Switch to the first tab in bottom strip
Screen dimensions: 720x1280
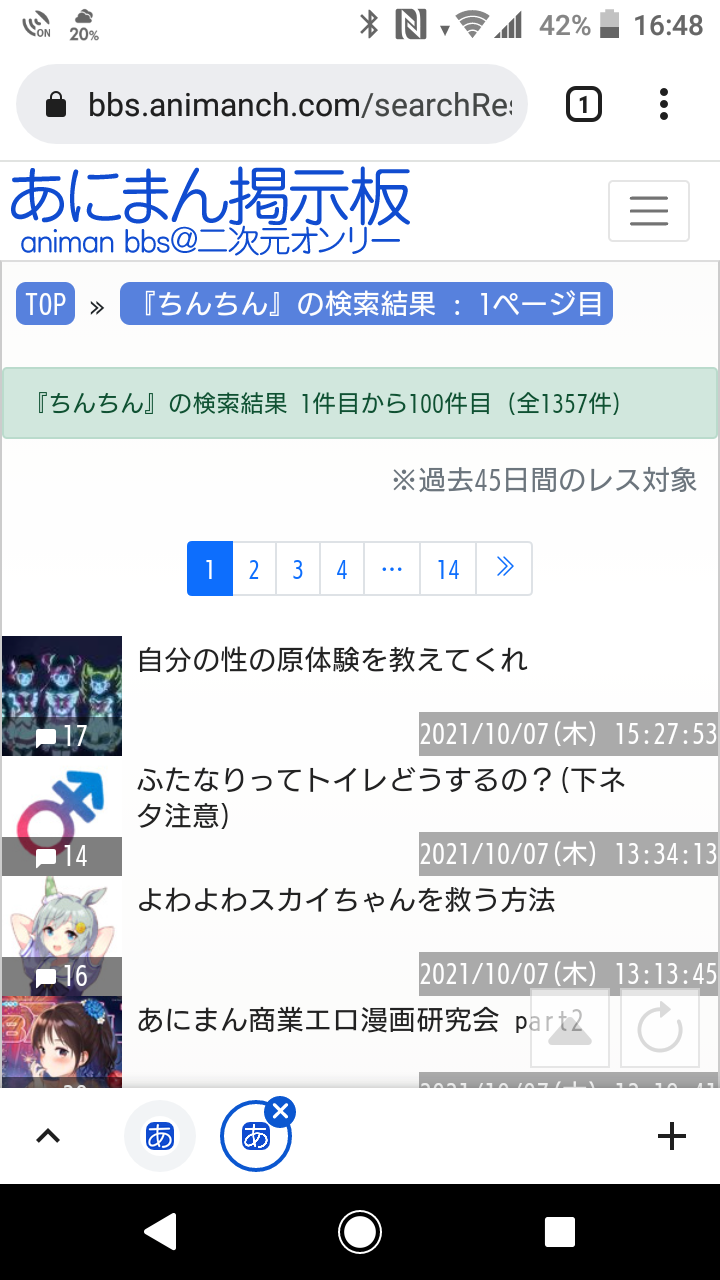(x=160, y=1136)
